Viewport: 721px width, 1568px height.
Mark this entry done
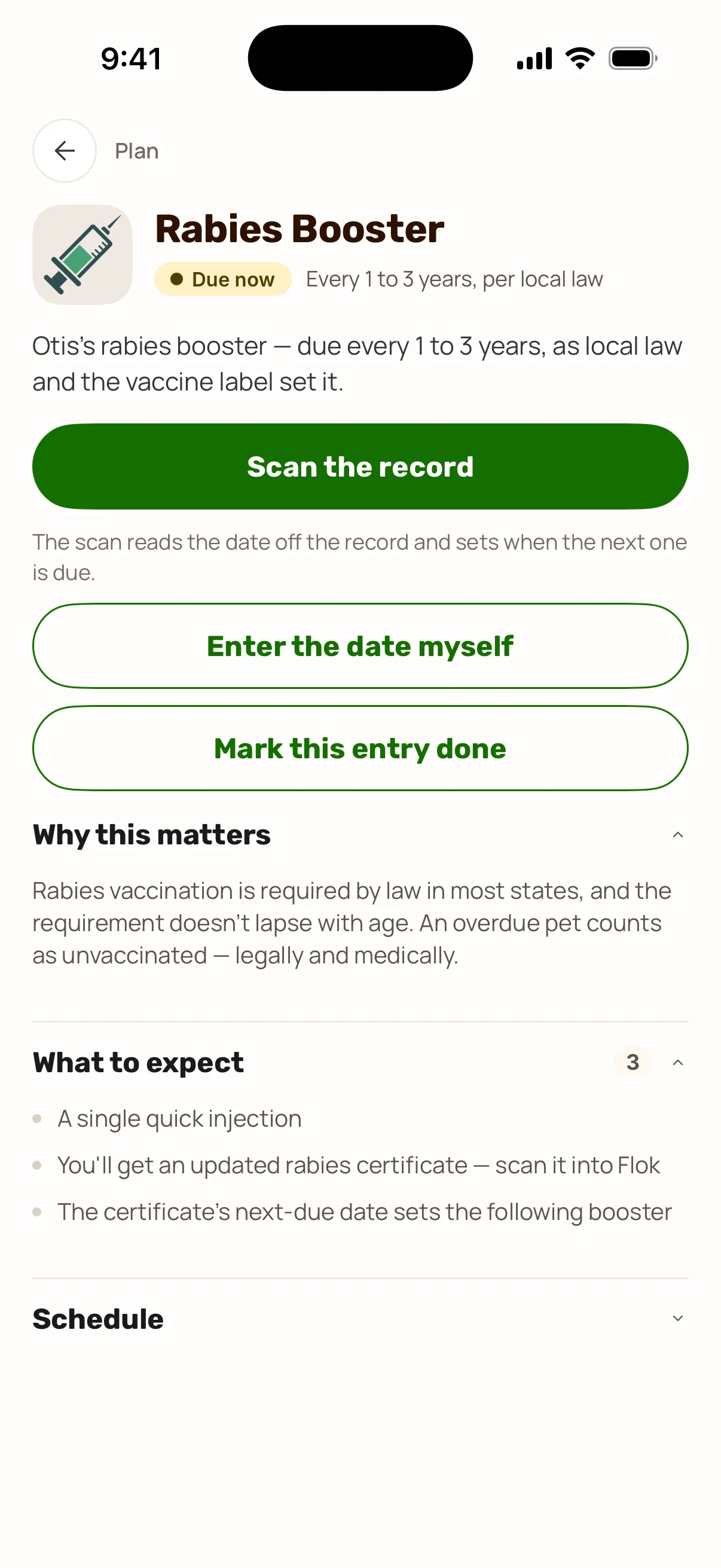click(x=360, y=748)
